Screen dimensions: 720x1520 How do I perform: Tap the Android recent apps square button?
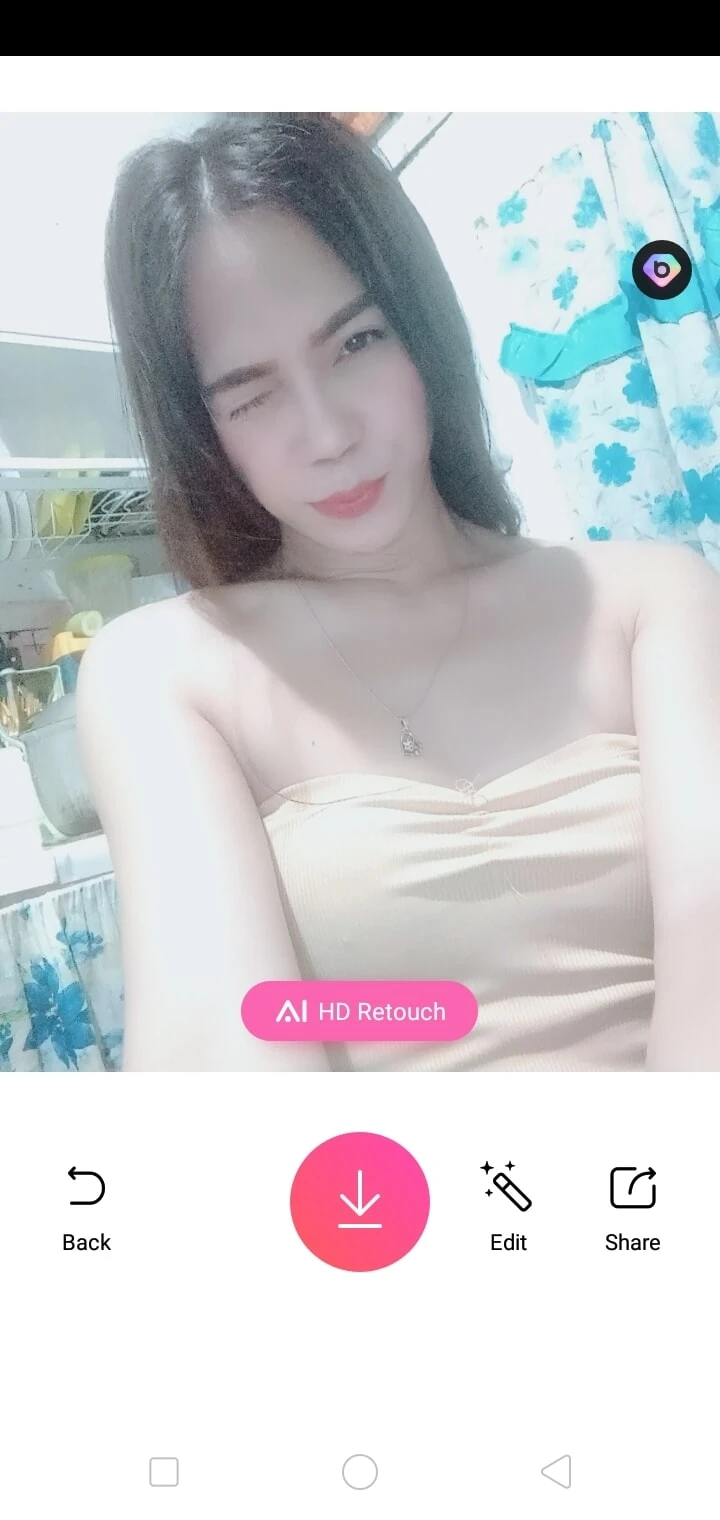(163, 1472)
